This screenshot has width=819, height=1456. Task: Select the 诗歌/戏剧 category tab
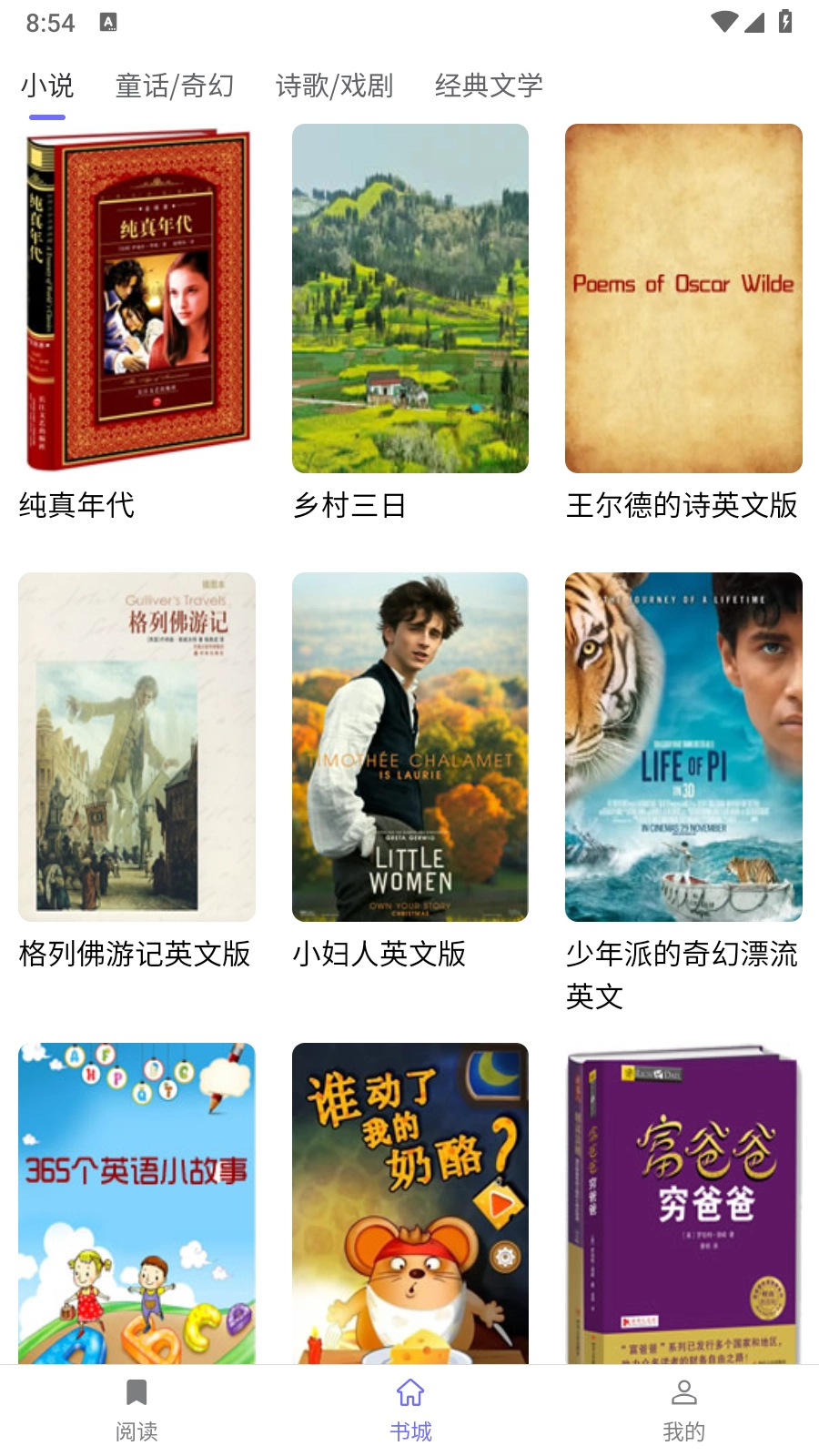coord(334,86)
